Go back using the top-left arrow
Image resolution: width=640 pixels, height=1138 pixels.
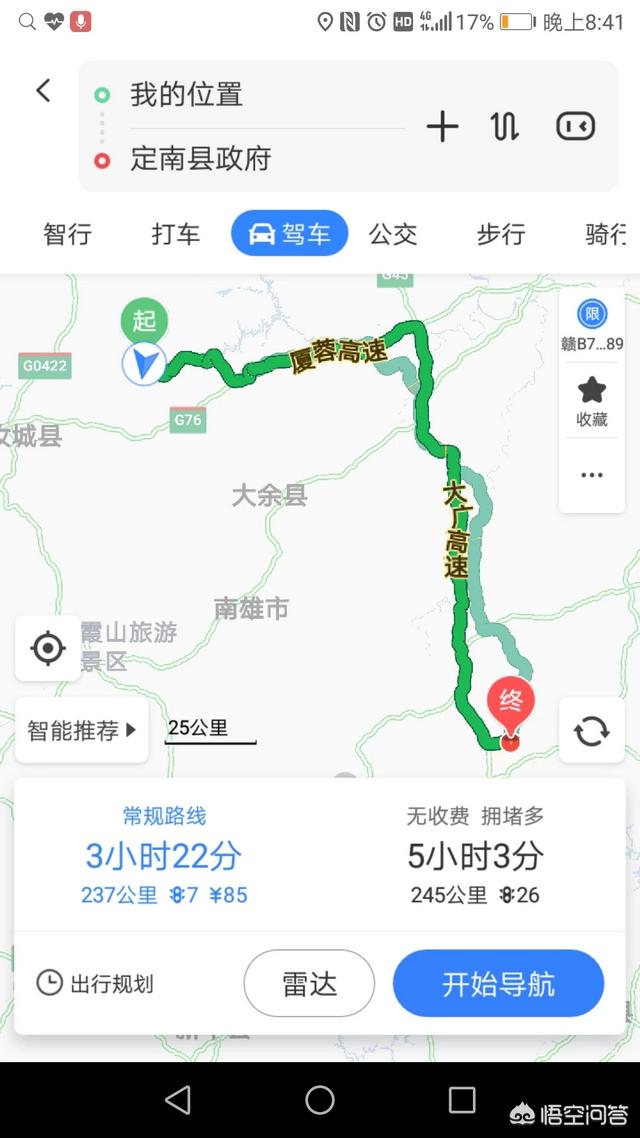coord(43,91)
